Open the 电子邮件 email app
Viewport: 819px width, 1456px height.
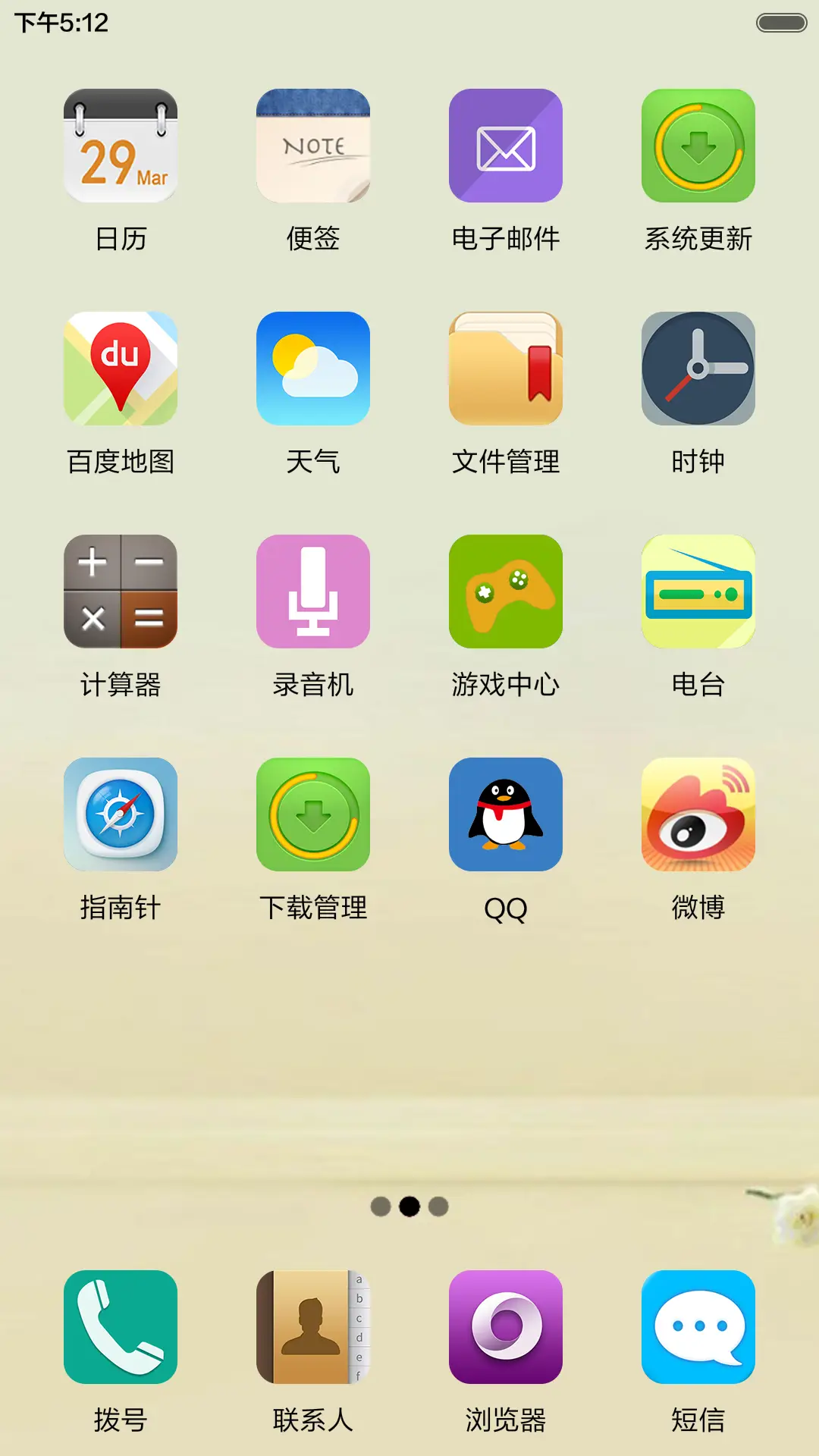point(506,145)
